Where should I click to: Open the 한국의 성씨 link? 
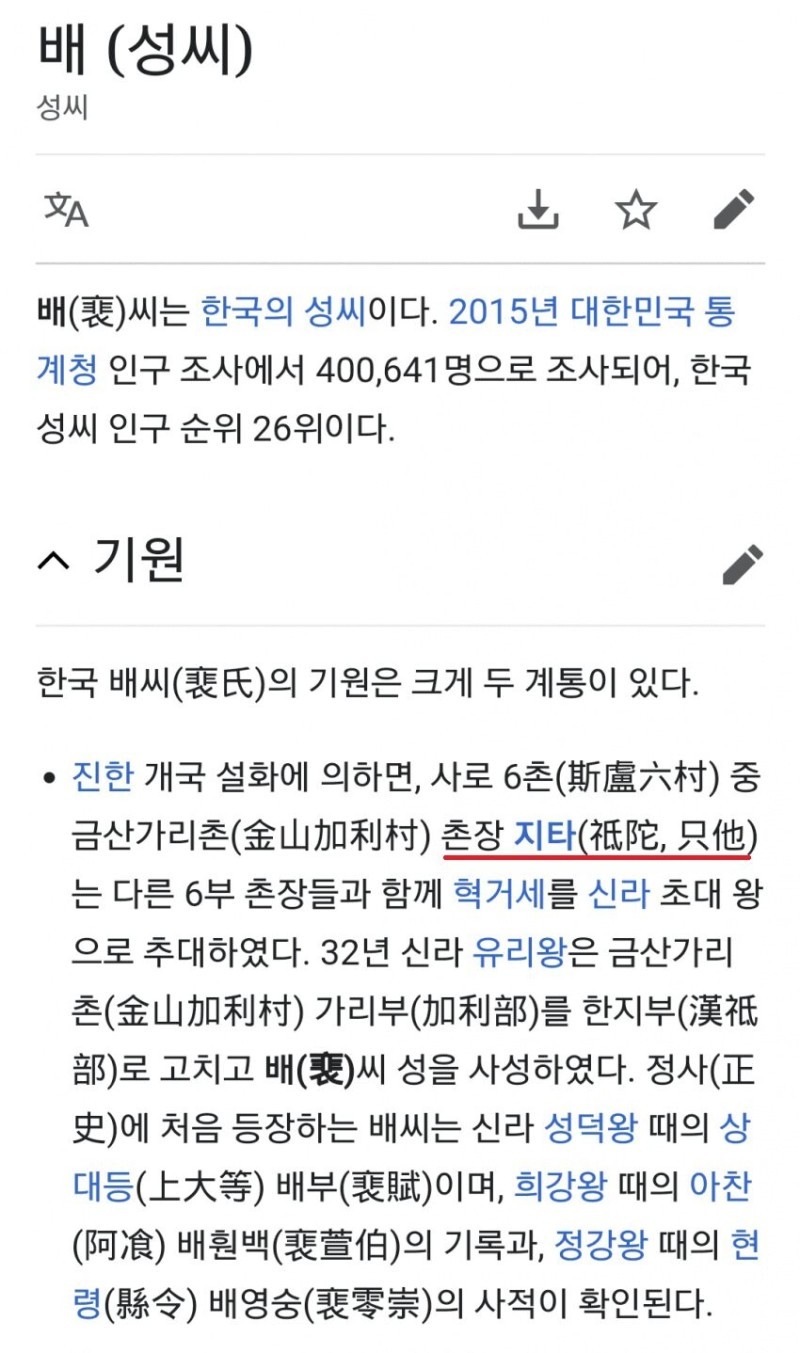pos(285,313)
